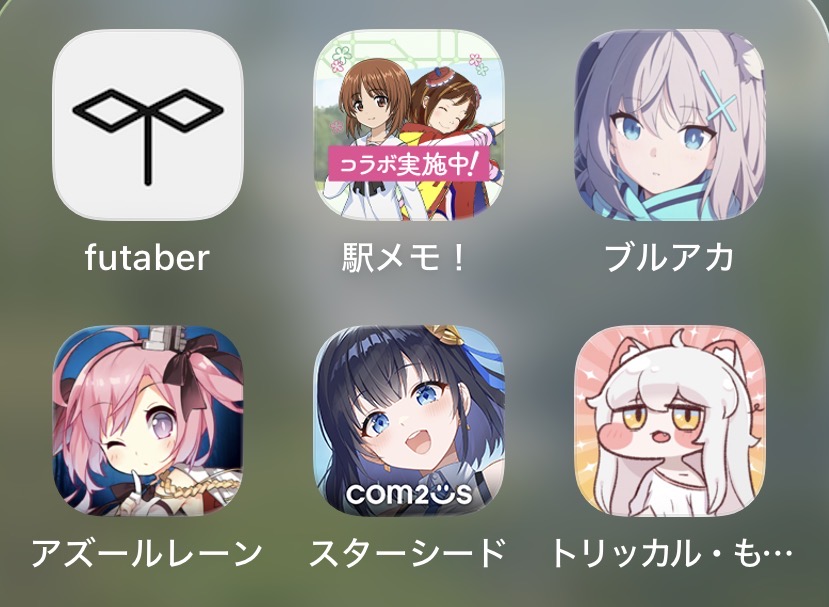Open the ブルアカ game

(x=669, y=125)
